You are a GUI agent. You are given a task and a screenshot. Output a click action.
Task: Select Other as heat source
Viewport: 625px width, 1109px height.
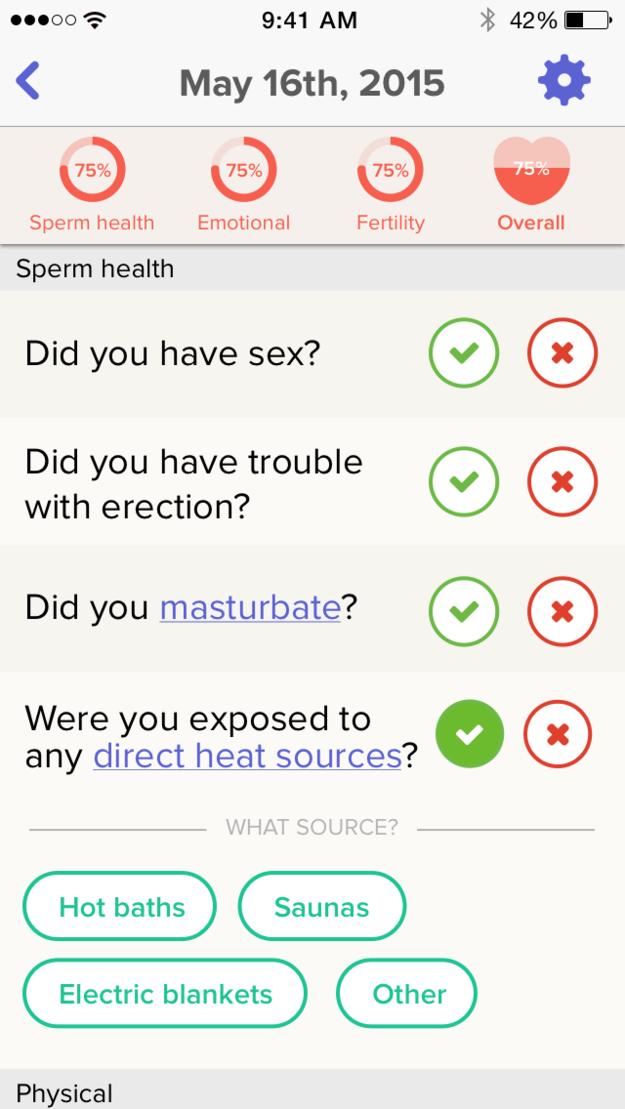408,994
